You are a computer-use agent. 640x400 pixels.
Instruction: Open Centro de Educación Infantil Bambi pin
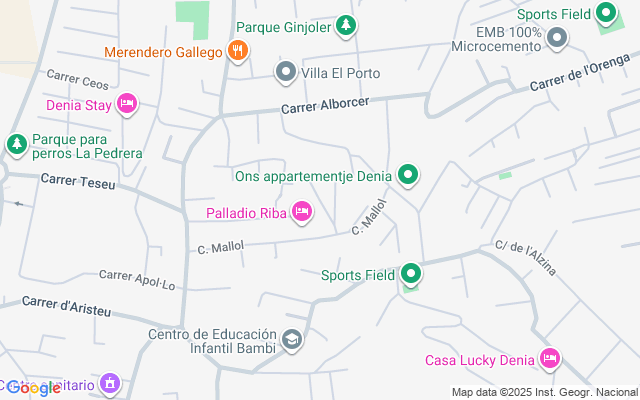pyautogui.click(x=291, y=340)
